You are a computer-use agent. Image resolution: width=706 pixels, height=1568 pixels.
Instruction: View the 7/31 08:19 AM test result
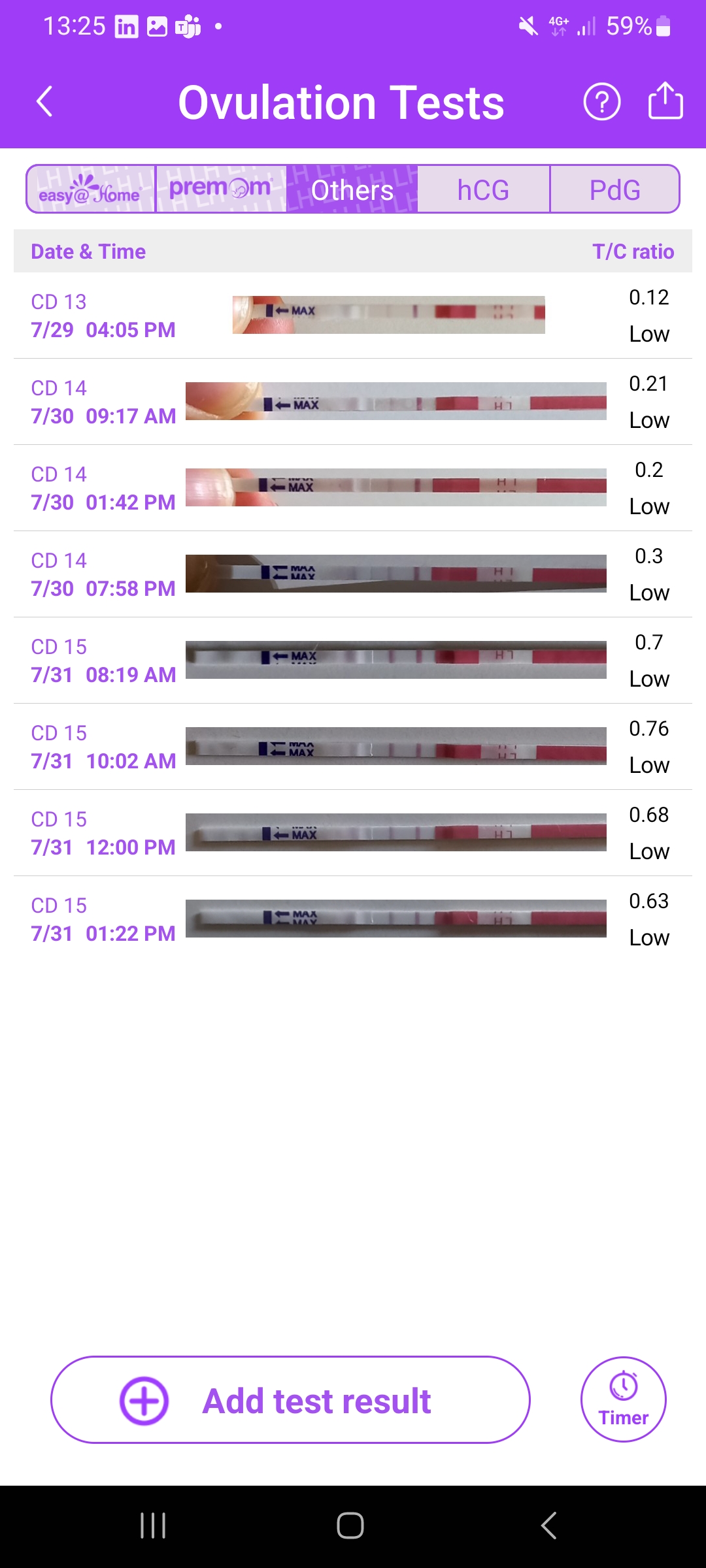tap(353, 661)
